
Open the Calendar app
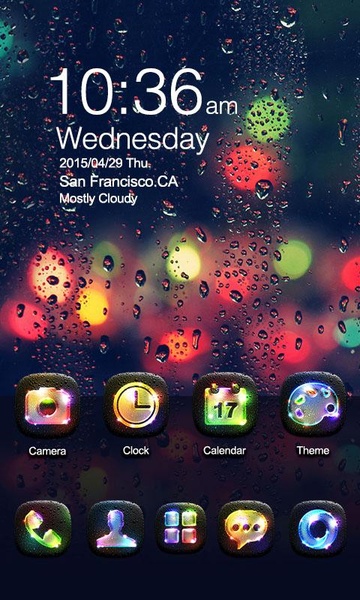[224, 405]
